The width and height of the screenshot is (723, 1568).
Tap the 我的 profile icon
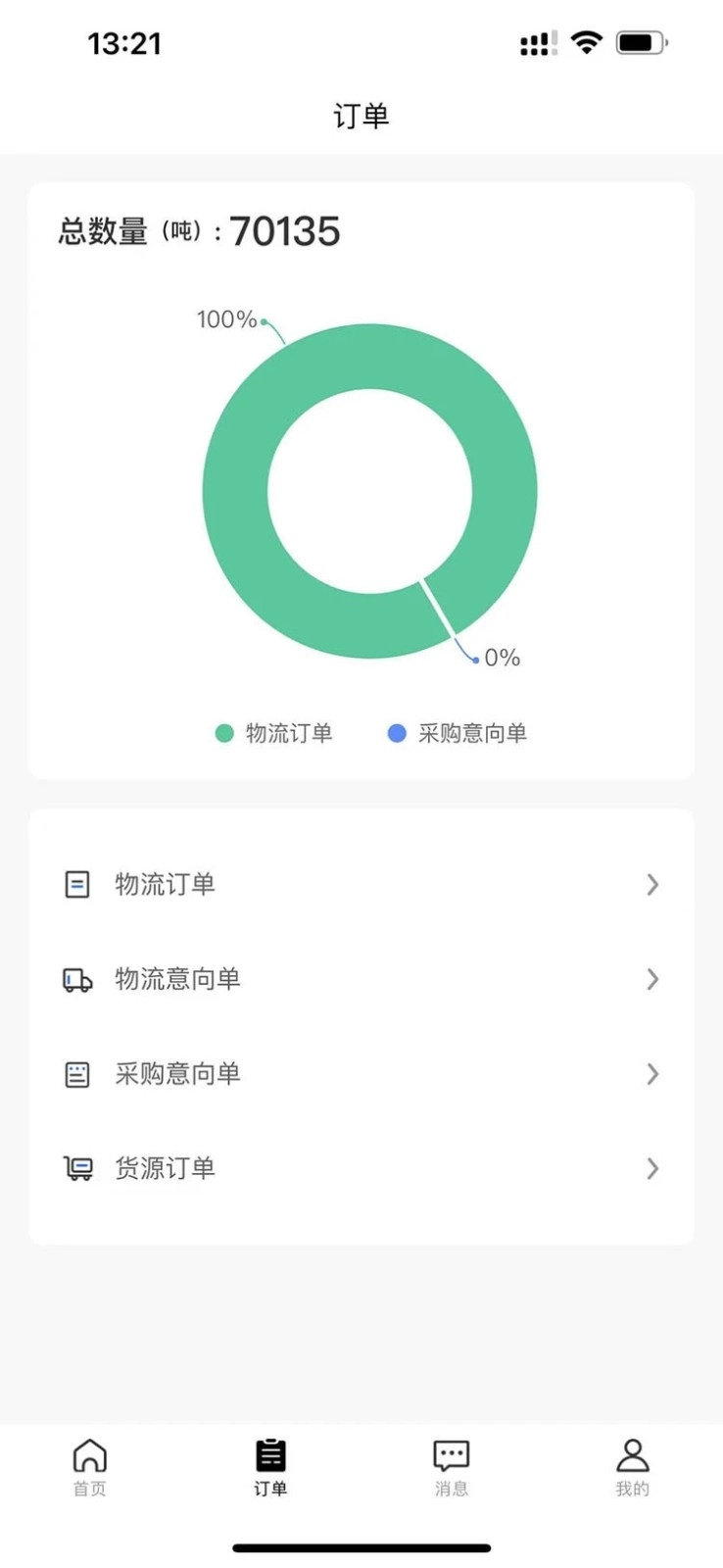tap(632, 1454)
